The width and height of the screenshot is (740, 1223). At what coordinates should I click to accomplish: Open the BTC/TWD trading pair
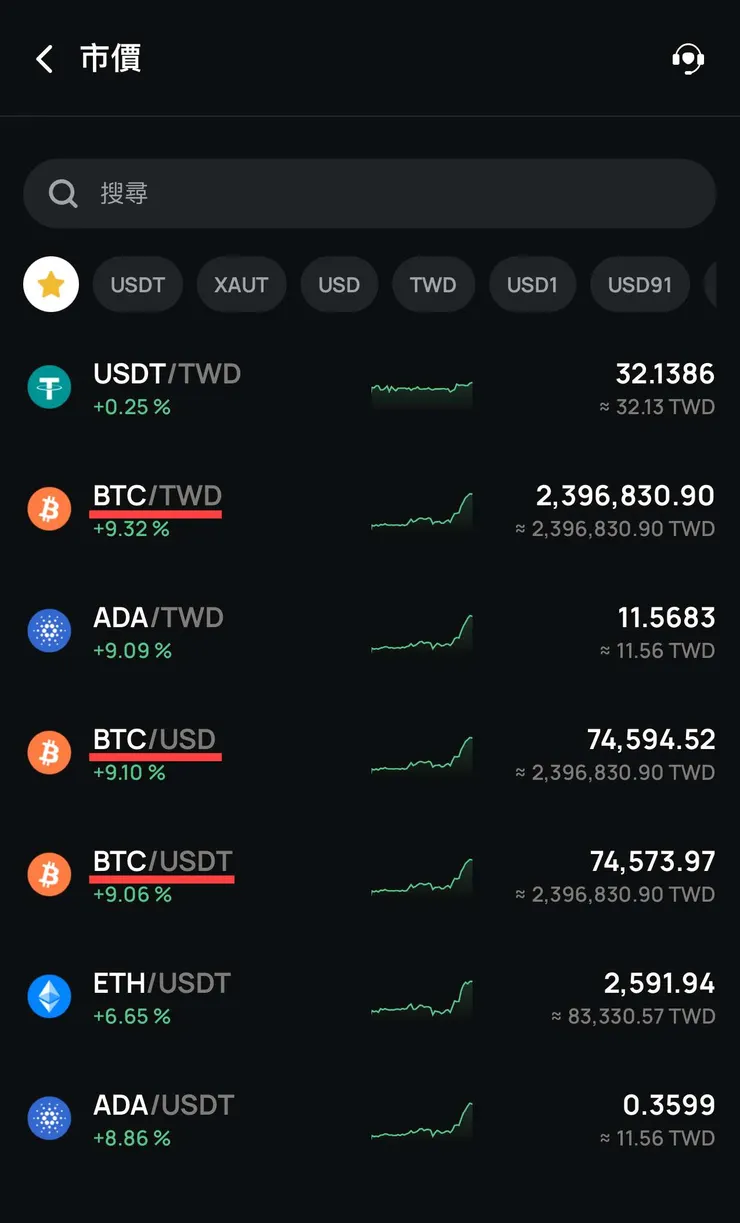[156, 495]
